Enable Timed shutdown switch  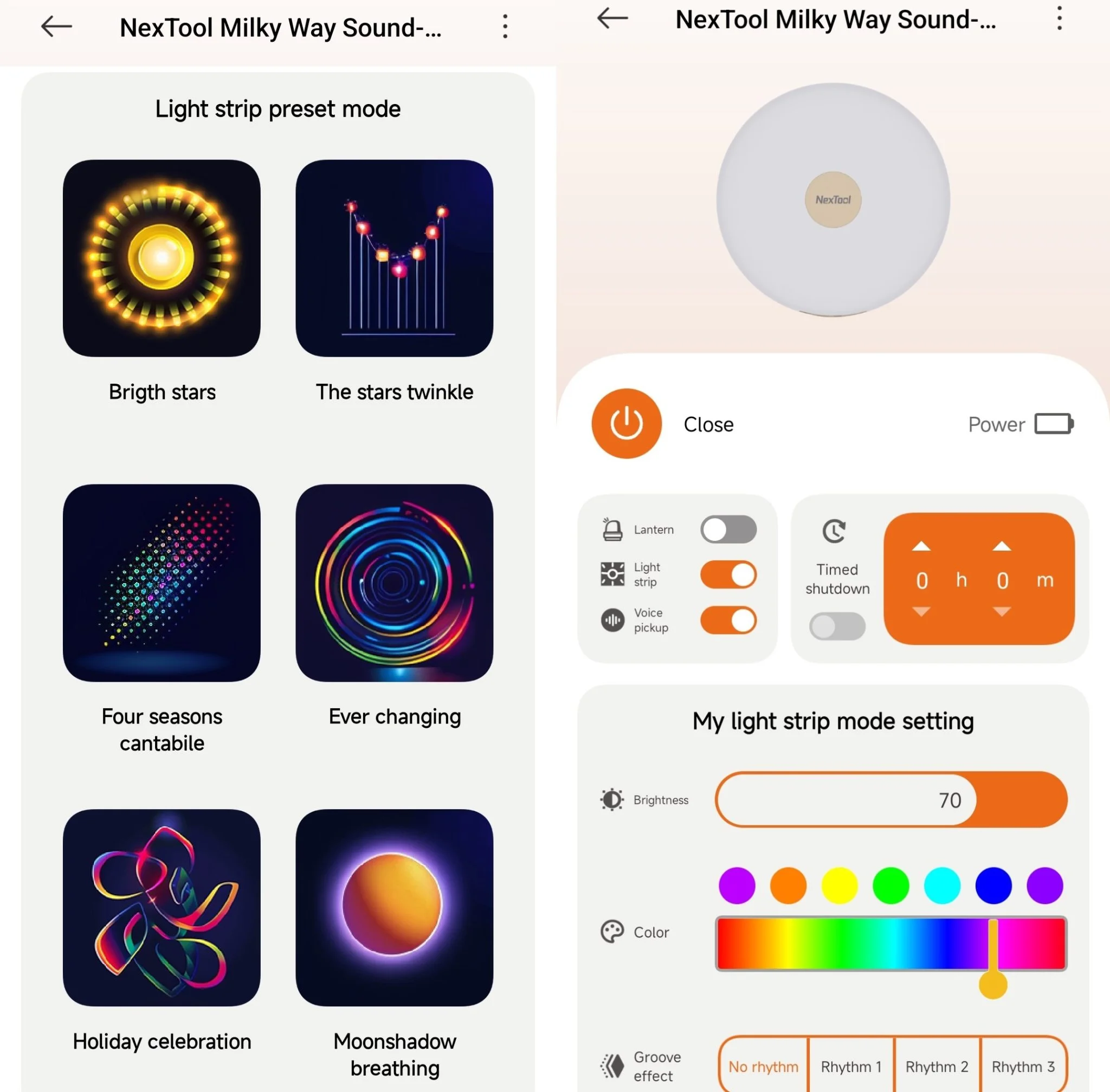coord(836,626)
